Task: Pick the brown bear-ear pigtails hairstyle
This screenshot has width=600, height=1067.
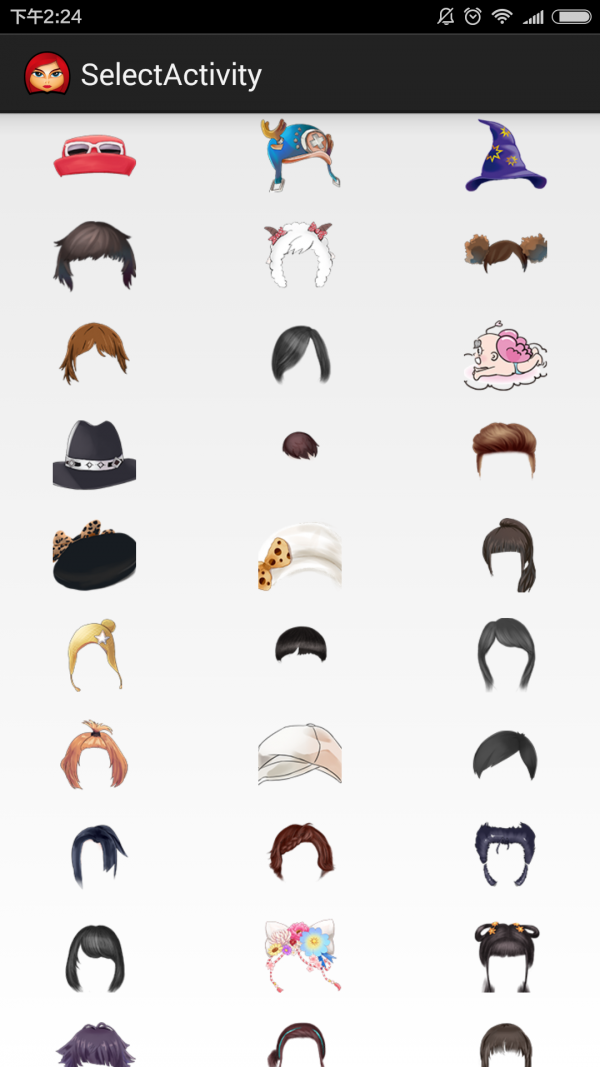Action: coord(505,252)
